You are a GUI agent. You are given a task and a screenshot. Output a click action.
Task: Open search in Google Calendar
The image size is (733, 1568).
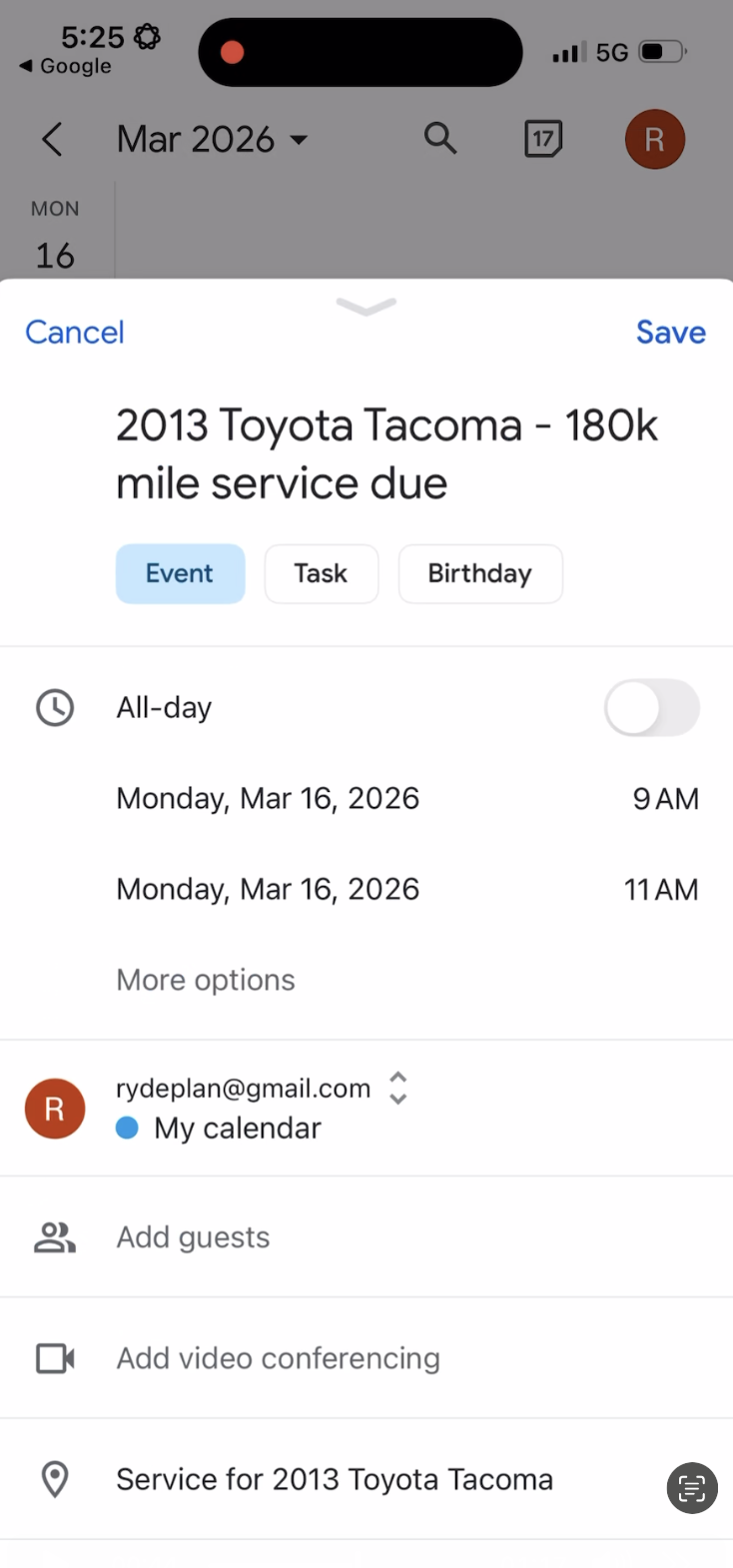(440, 139)
